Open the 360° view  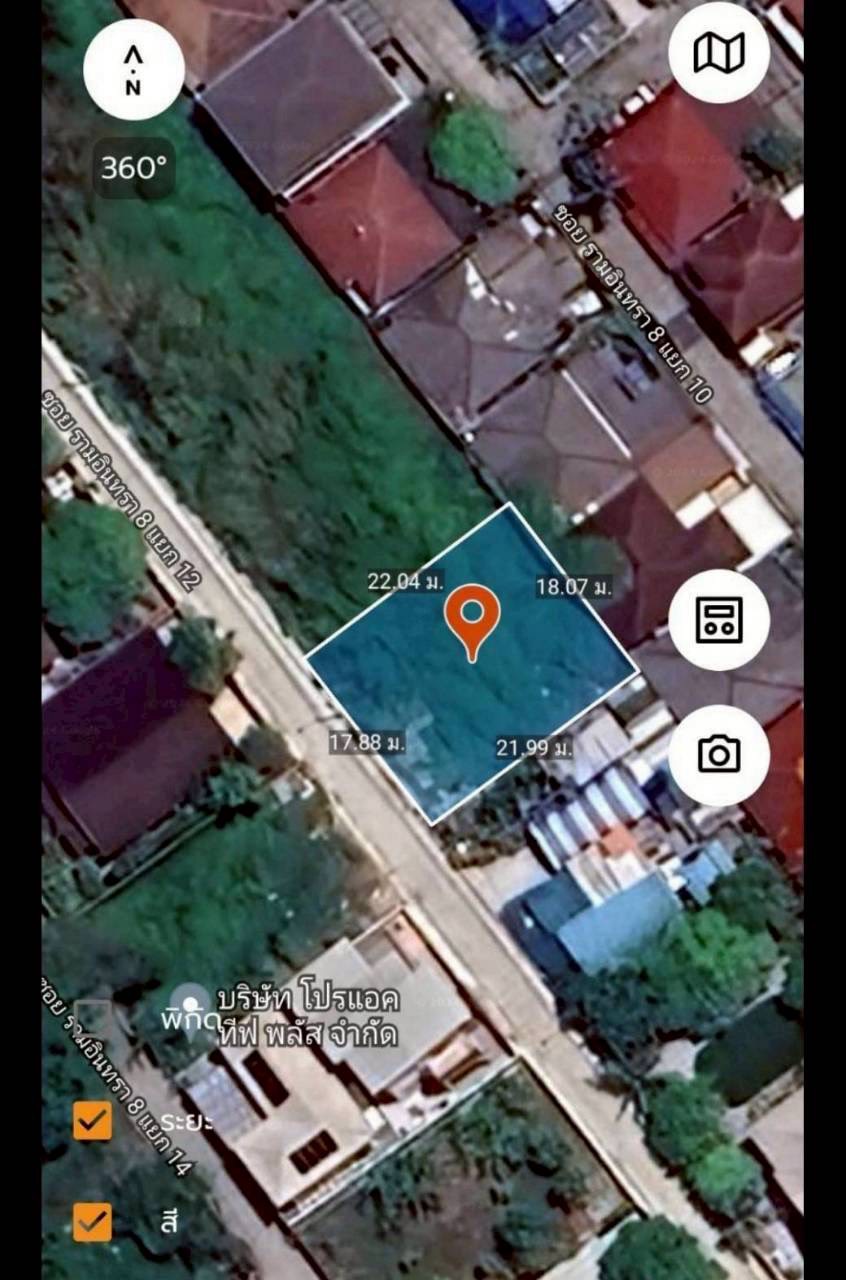pos(134,167)
